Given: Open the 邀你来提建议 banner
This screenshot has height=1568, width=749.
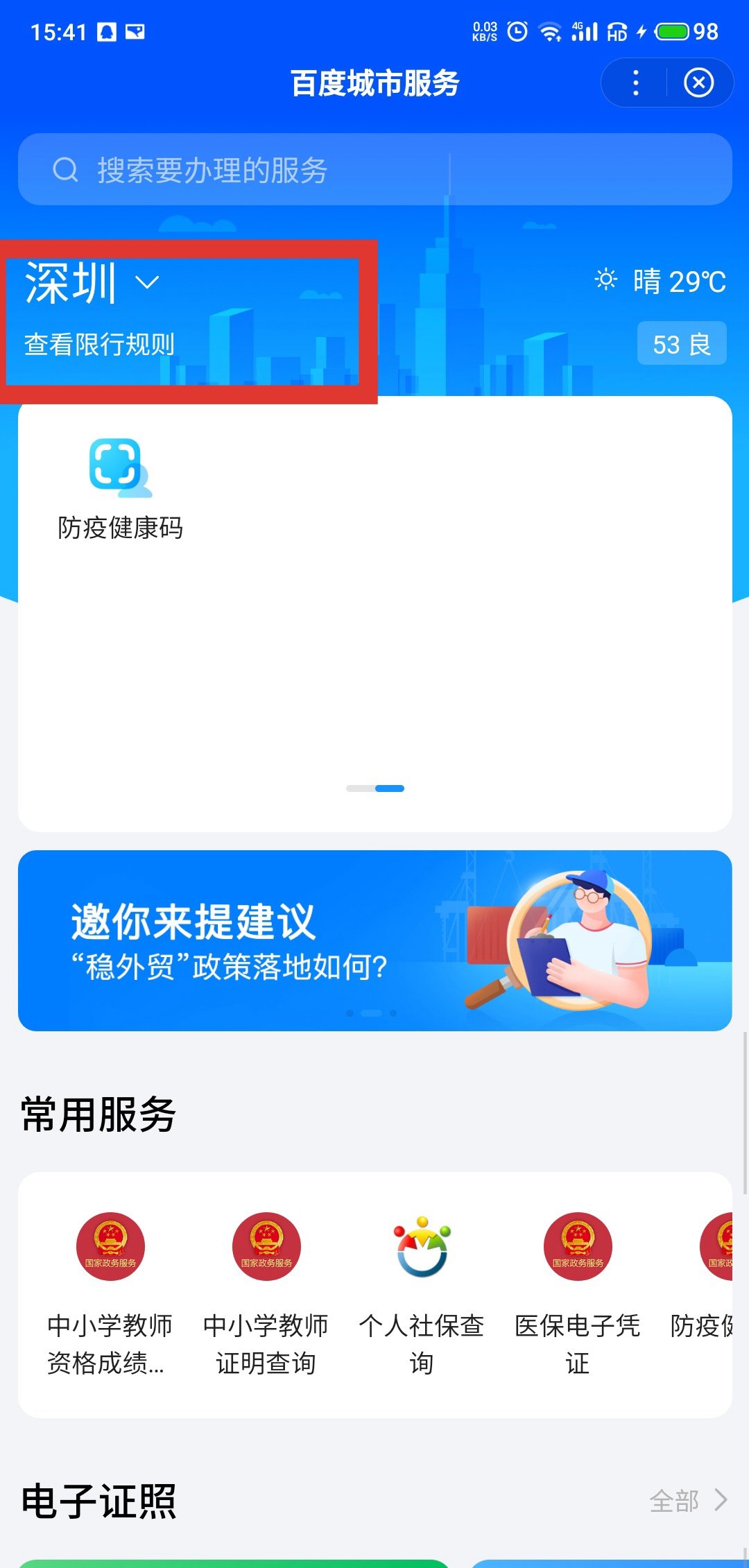Looking at the screenshot, I should (x=374, y=940).
